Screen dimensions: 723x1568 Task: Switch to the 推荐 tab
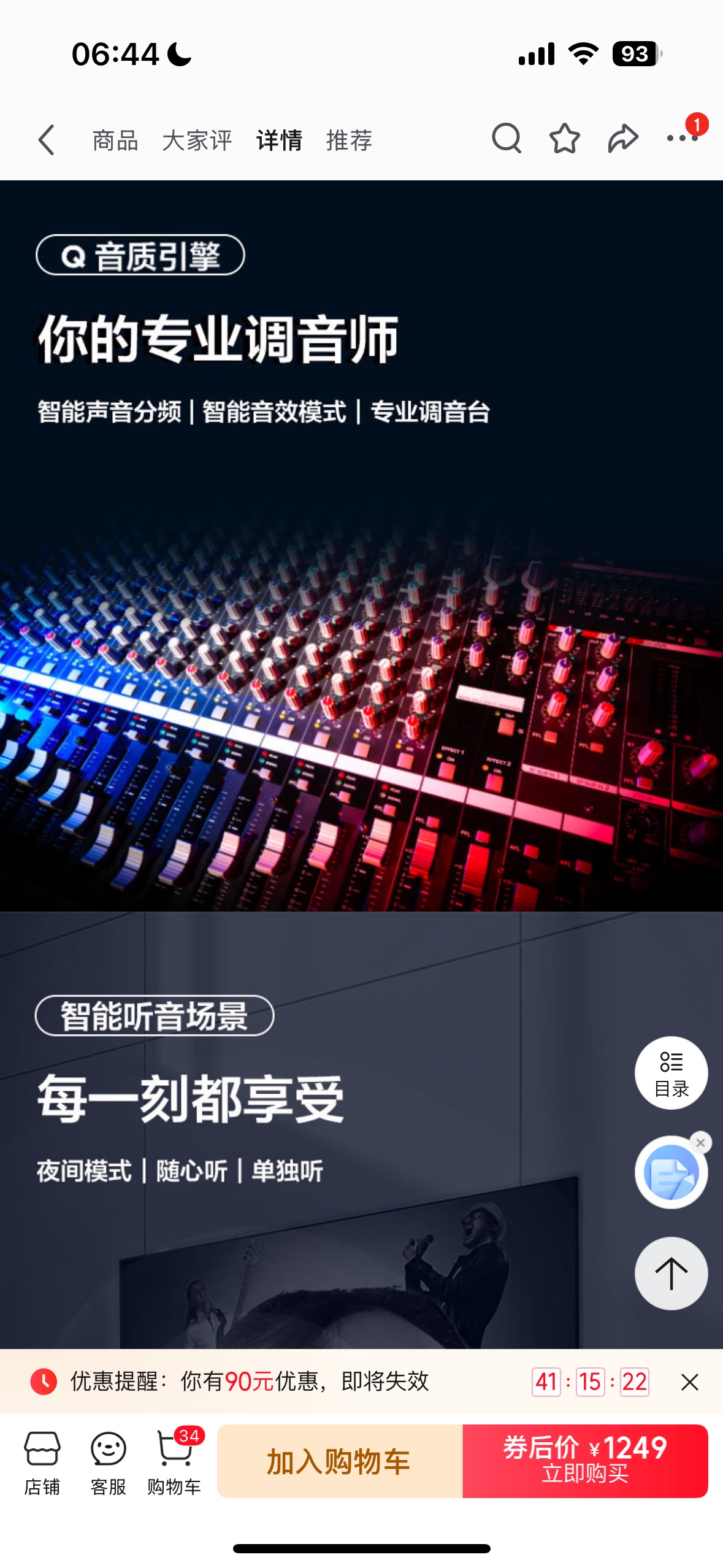349,140
